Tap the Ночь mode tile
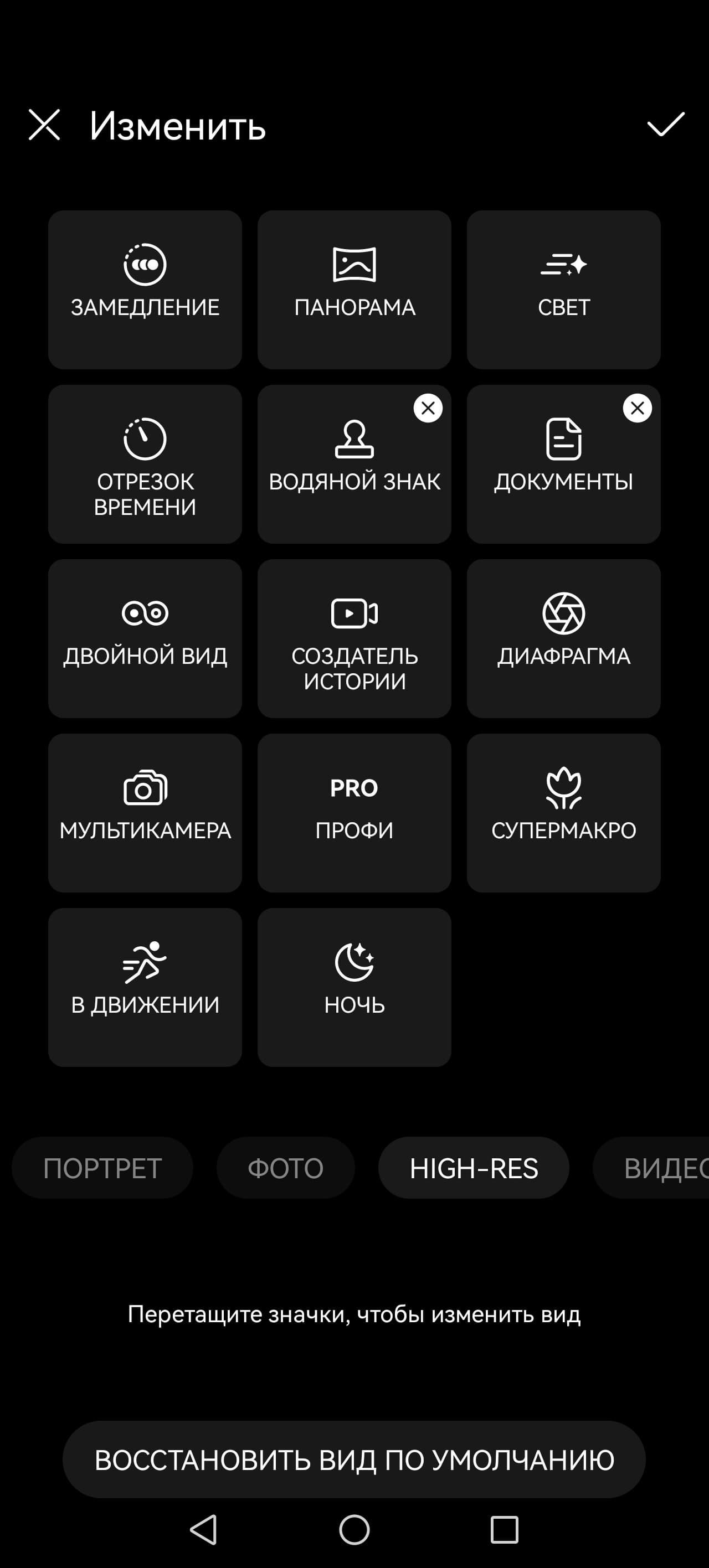 (354, 987)
